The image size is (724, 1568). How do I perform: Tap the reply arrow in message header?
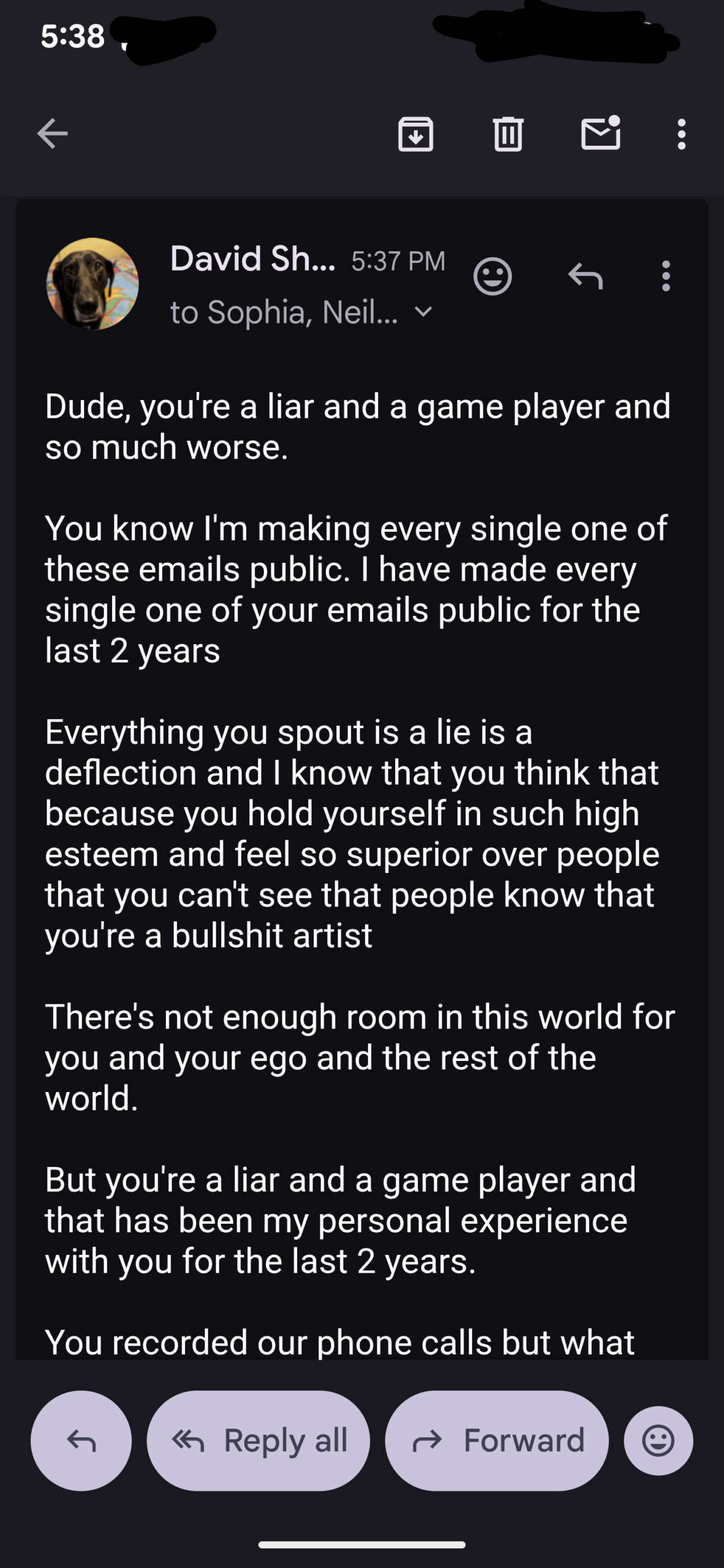(x=586, y=276)
